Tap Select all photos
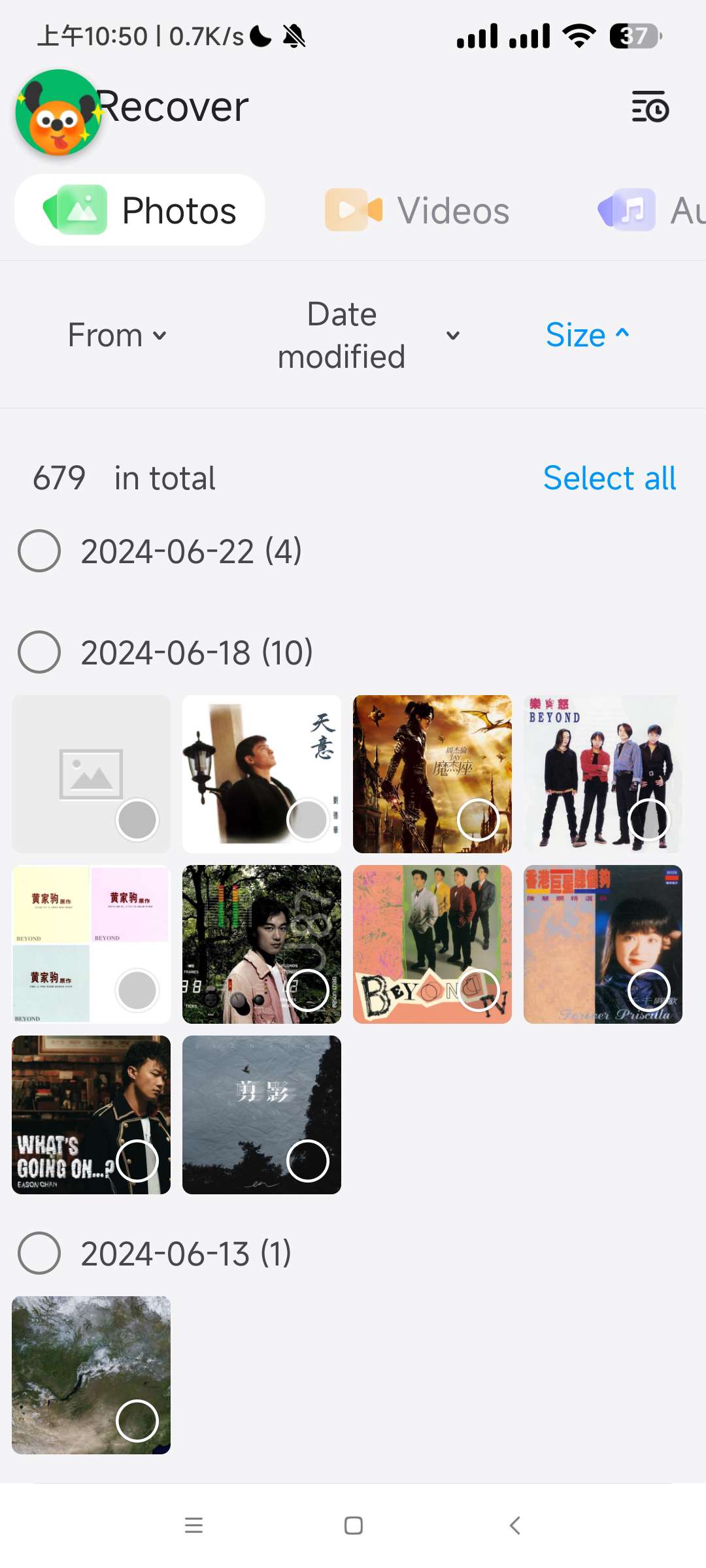The width and height of the screenshot is (706, 1568). pyautogui.click(x=609, y=478)
